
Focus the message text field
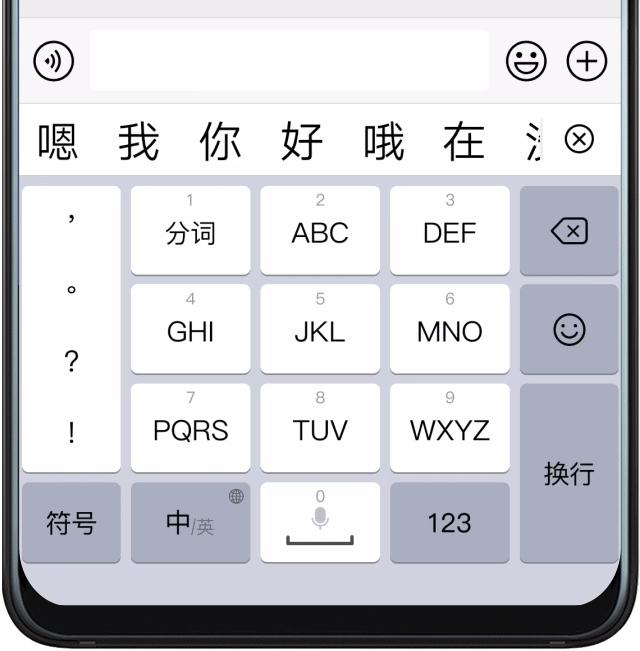click(x=290, y=61)
